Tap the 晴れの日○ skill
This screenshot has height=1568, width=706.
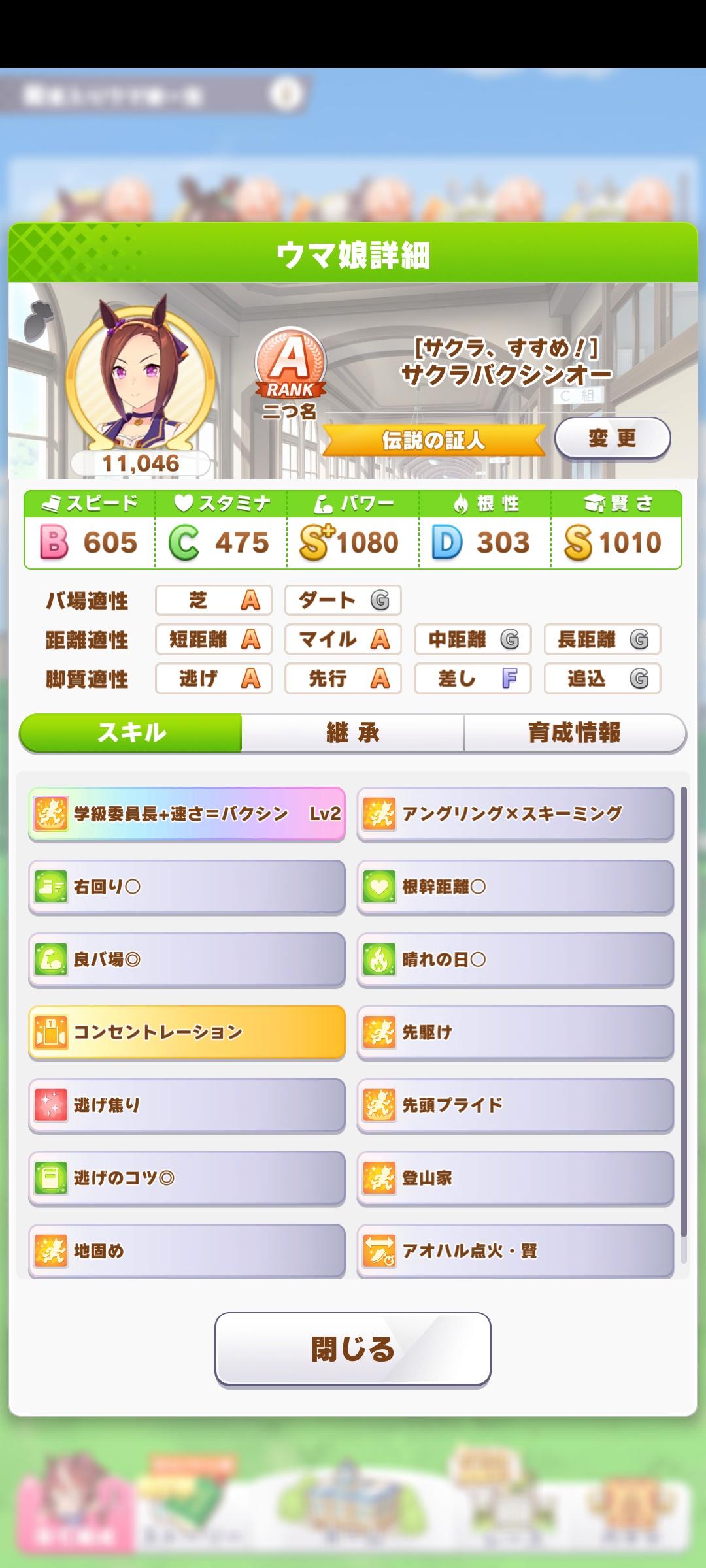[x=515, y=959]
